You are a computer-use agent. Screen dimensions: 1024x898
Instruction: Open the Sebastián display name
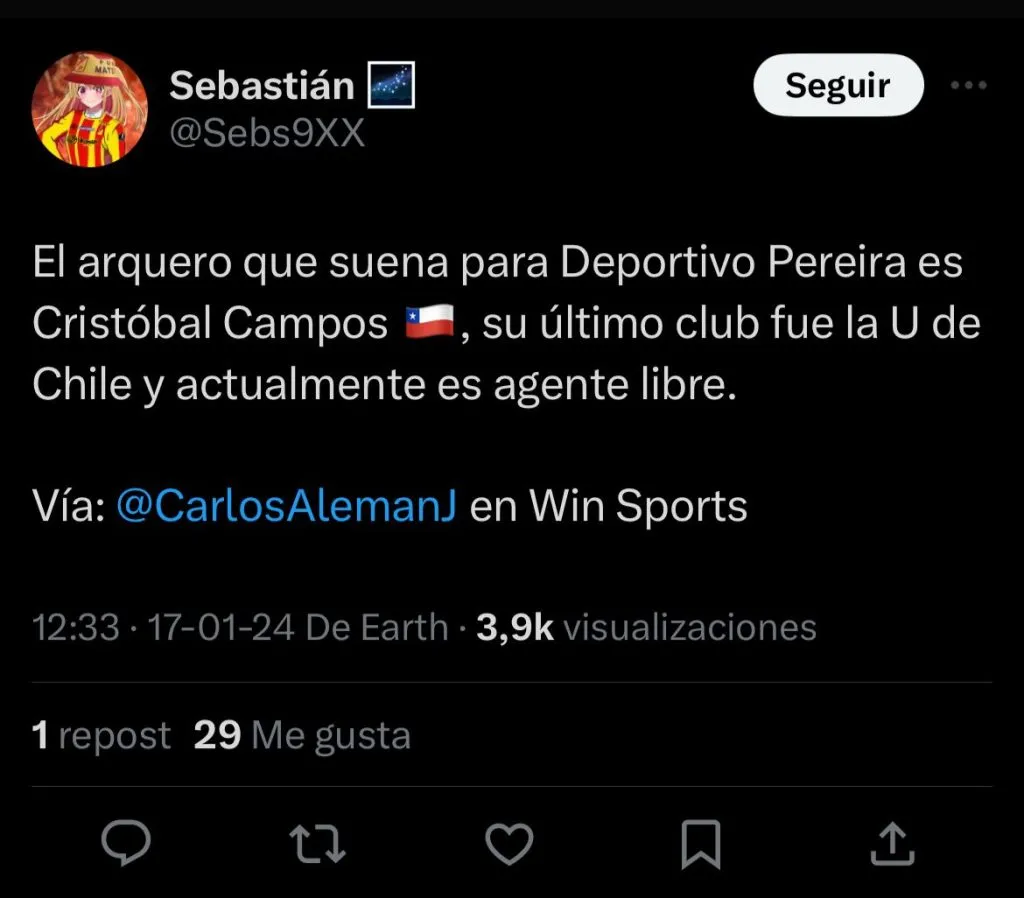[262, 86]
